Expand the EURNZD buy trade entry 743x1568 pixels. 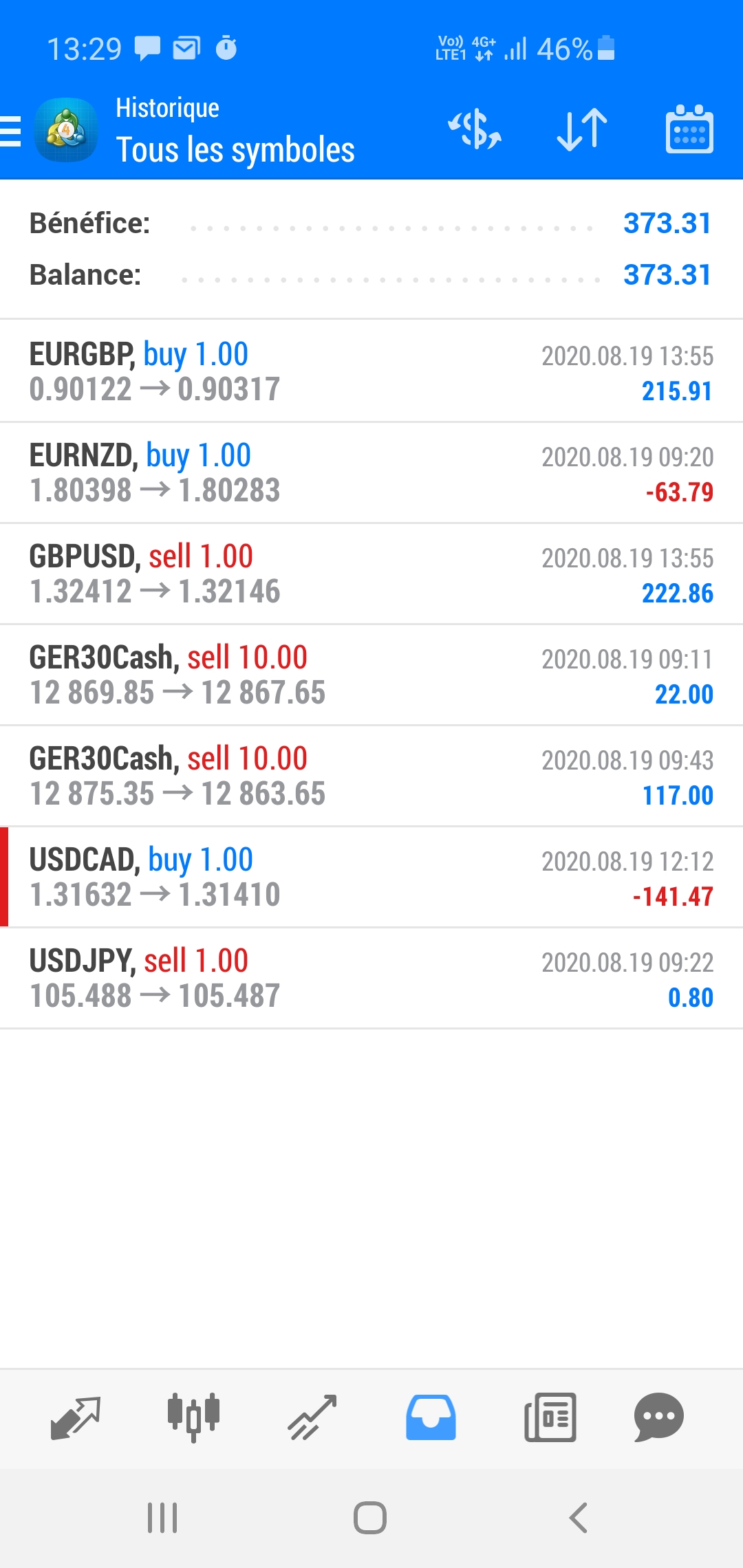pyautogui.click(x=371, y=472)
